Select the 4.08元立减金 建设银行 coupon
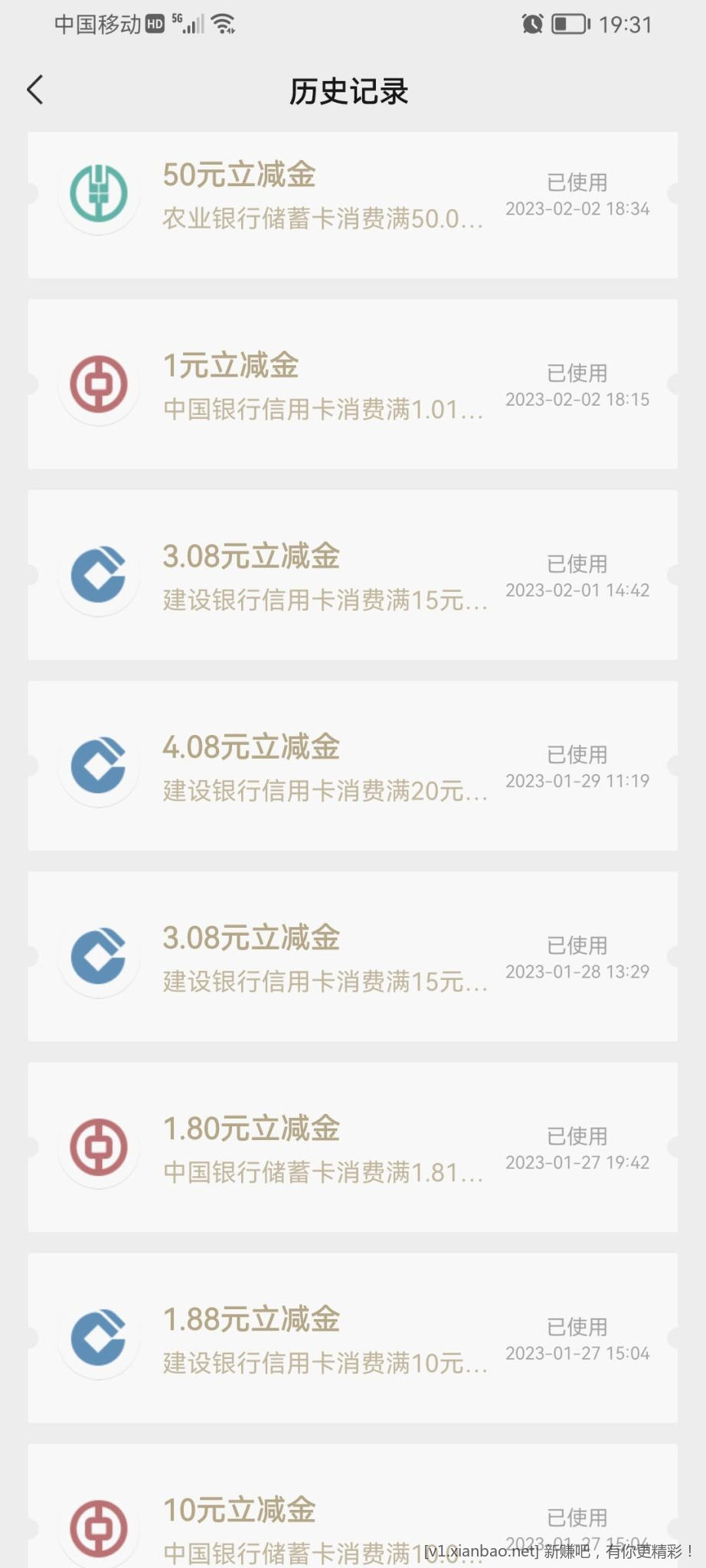706x1568 pixels. [352, 766]
